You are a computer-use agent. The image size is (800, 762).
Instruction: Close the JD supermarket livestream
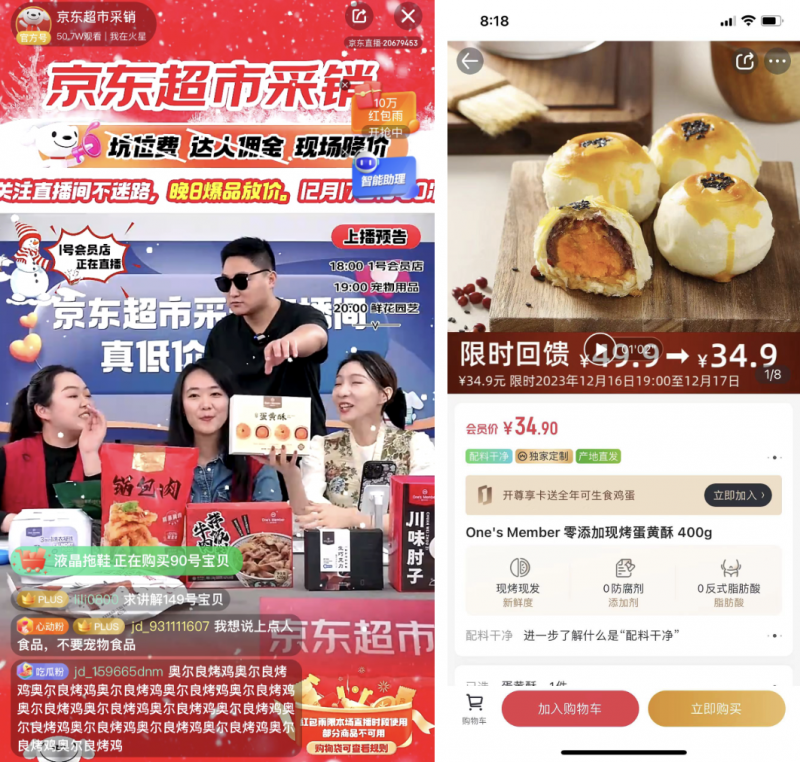408,16
